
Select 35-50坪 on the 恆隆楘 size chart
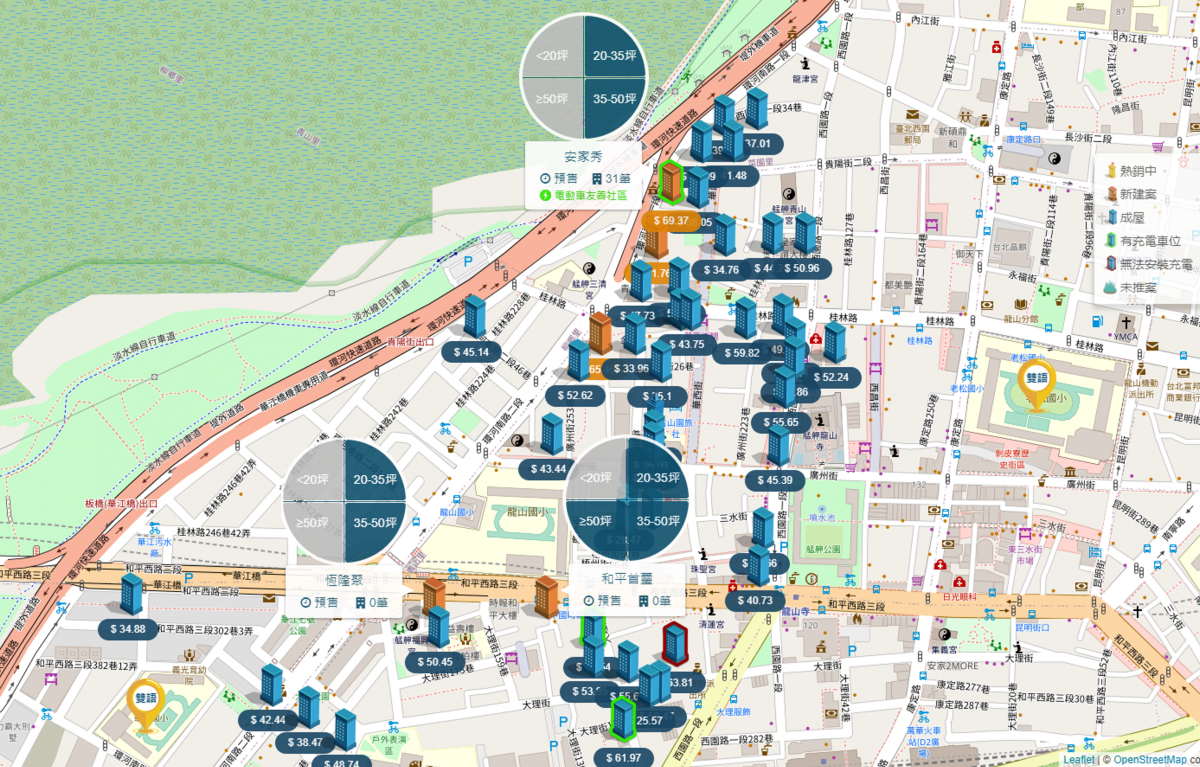click(x=374, y=522)
